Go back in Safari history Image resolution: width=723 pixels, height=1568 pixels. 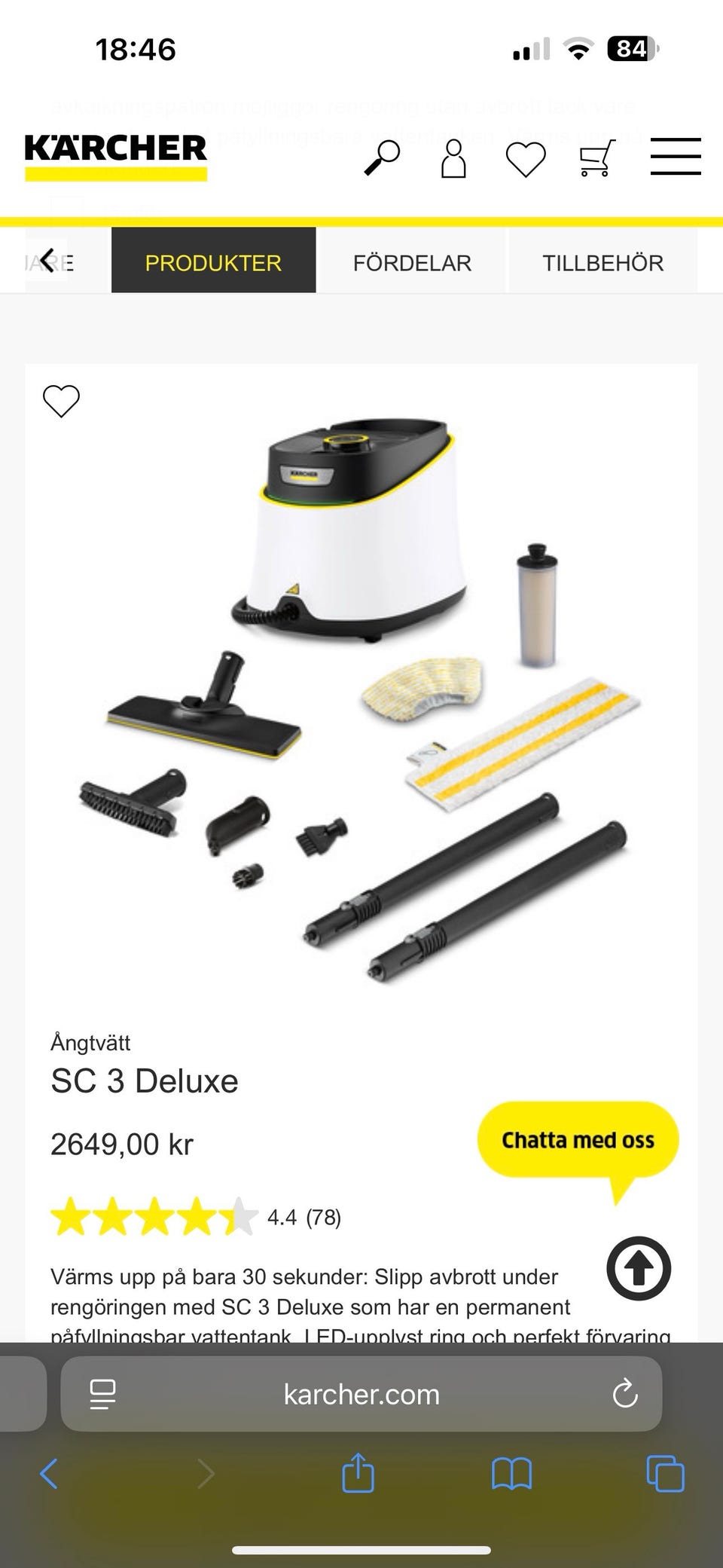click(x=49, y=1473)
